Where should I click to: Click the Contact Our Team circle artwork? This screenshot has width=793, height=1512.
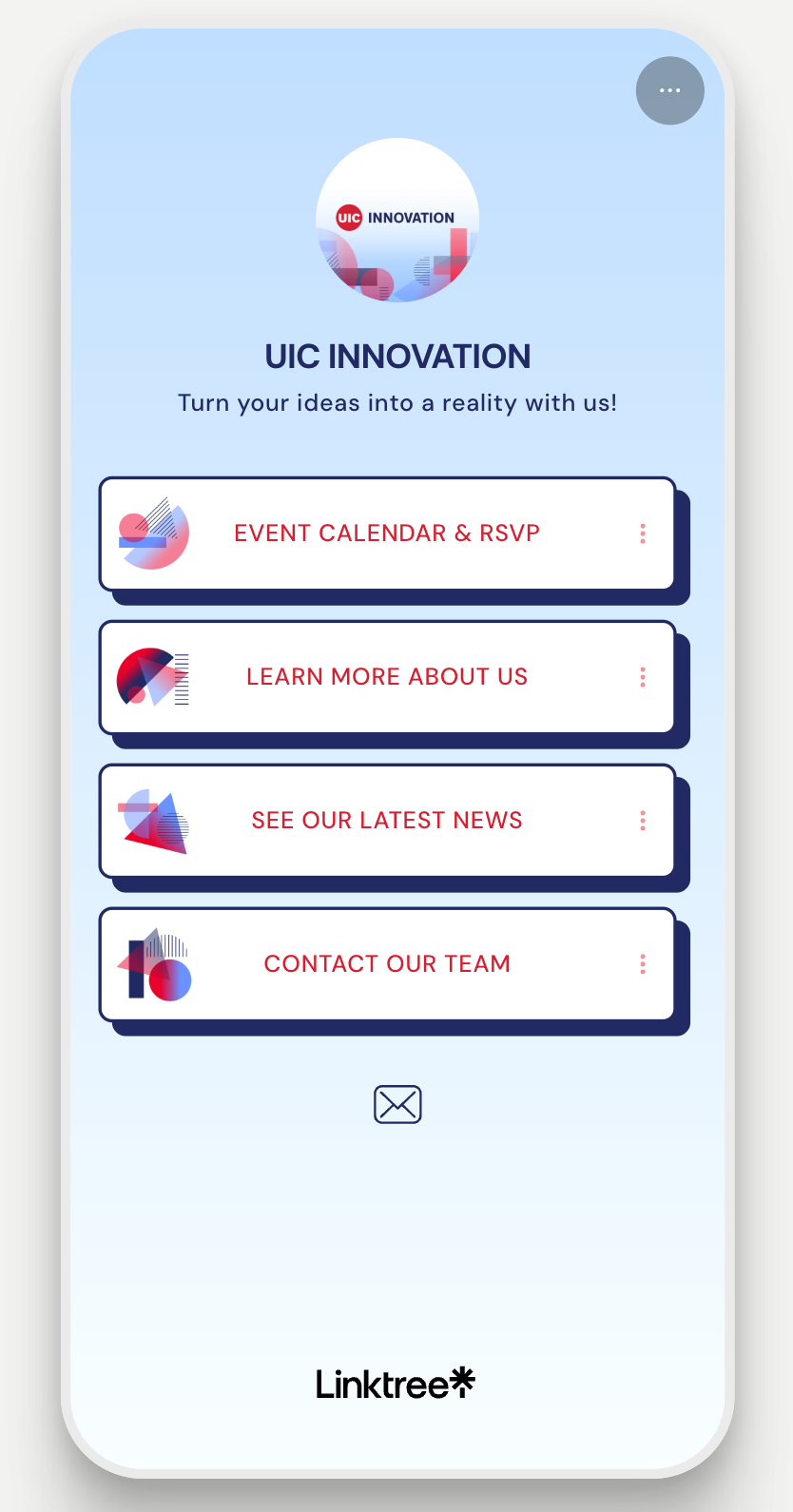click(x=154, y=963)
